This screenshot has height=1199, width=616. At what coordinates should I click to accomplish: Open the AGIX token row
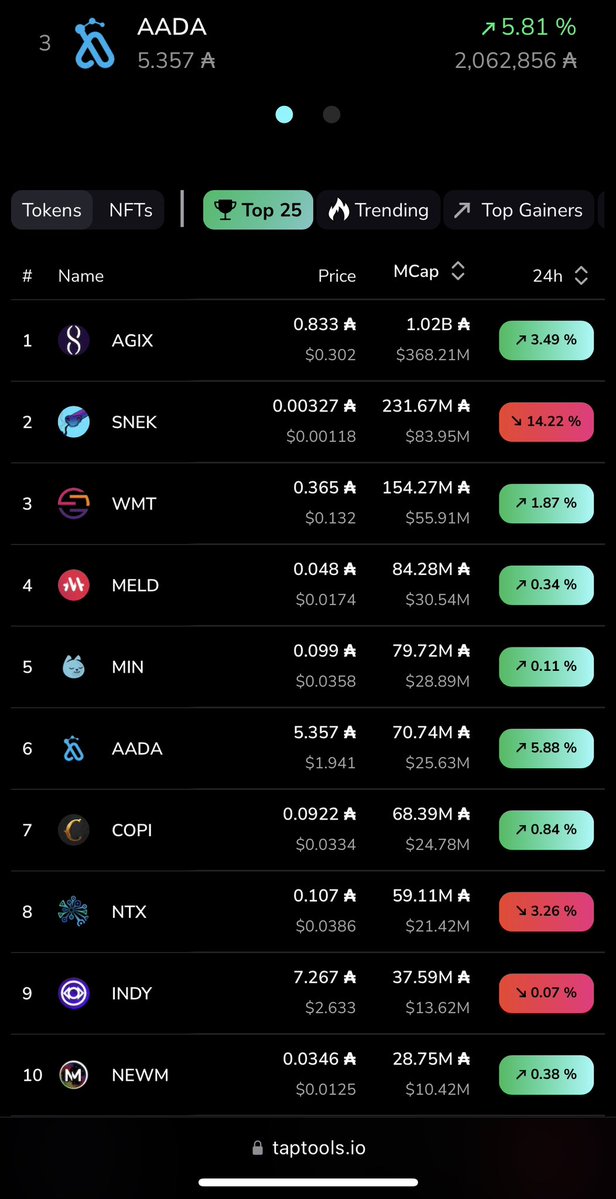pos(308,340)
